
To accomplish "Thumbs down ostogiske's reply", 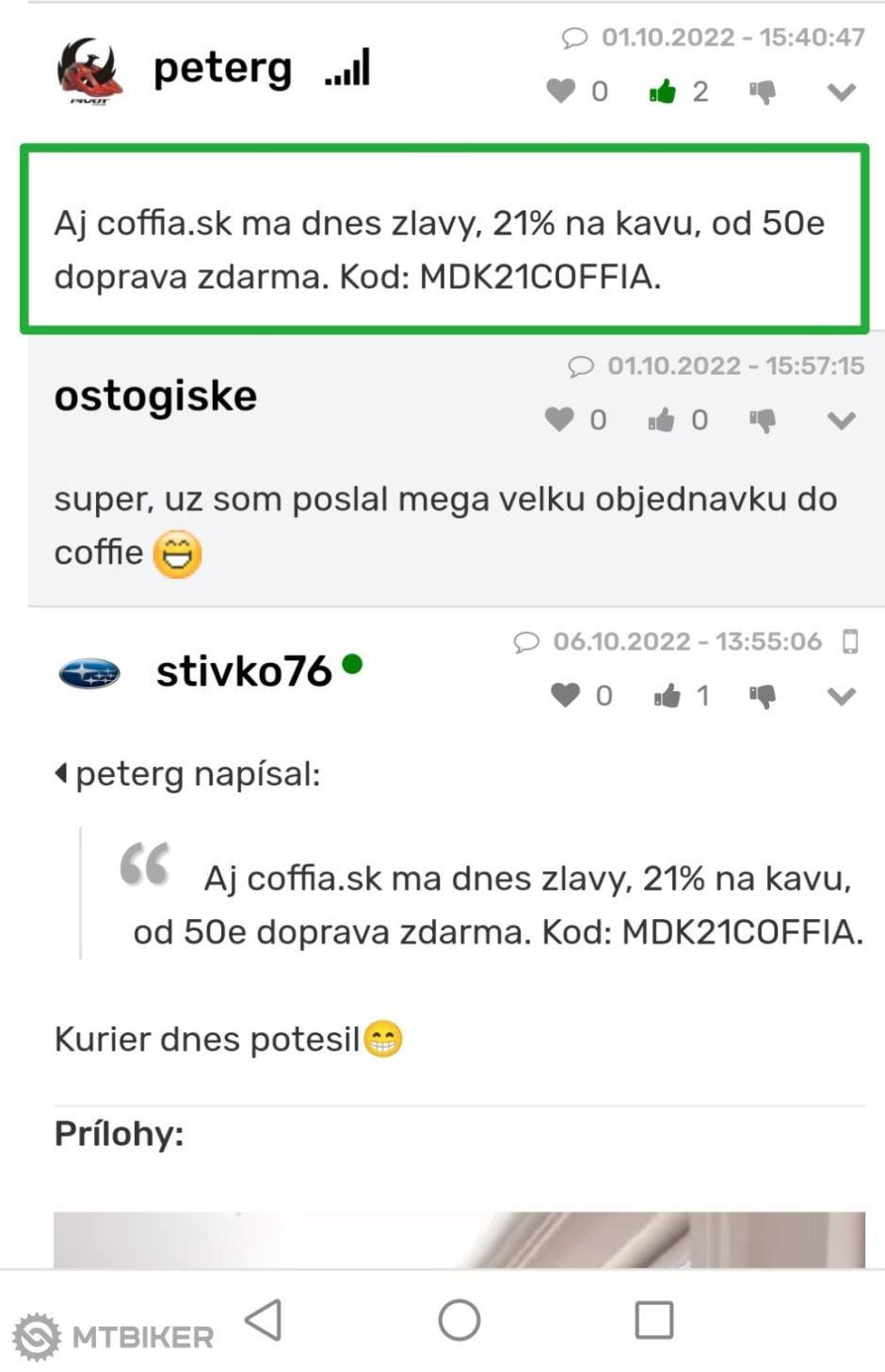I will coord(763,419).
